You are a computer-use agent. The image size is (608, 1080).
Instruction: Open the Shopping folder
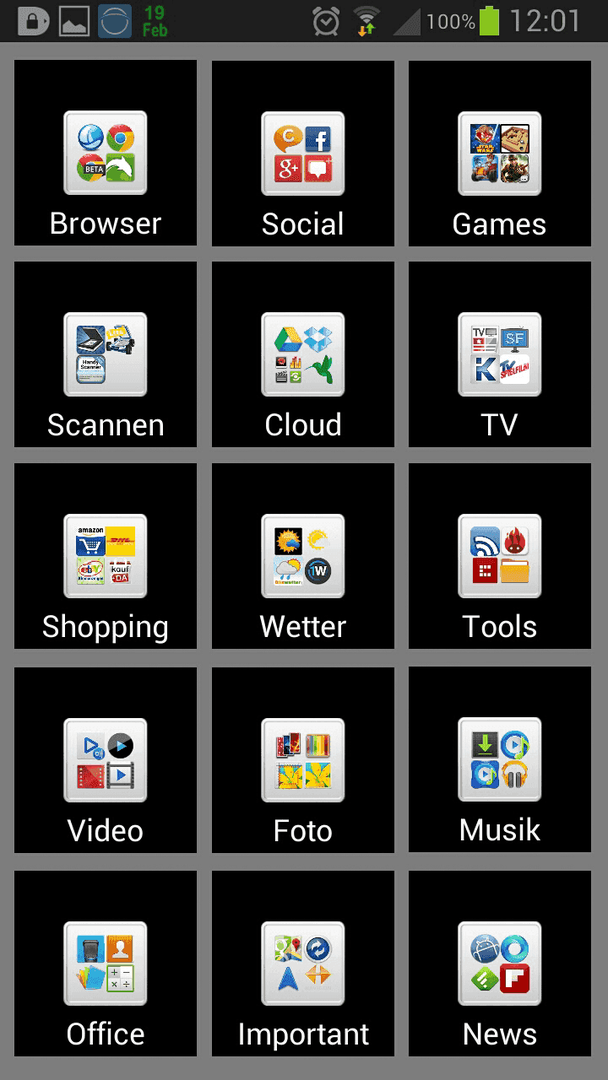coord(105,556)
